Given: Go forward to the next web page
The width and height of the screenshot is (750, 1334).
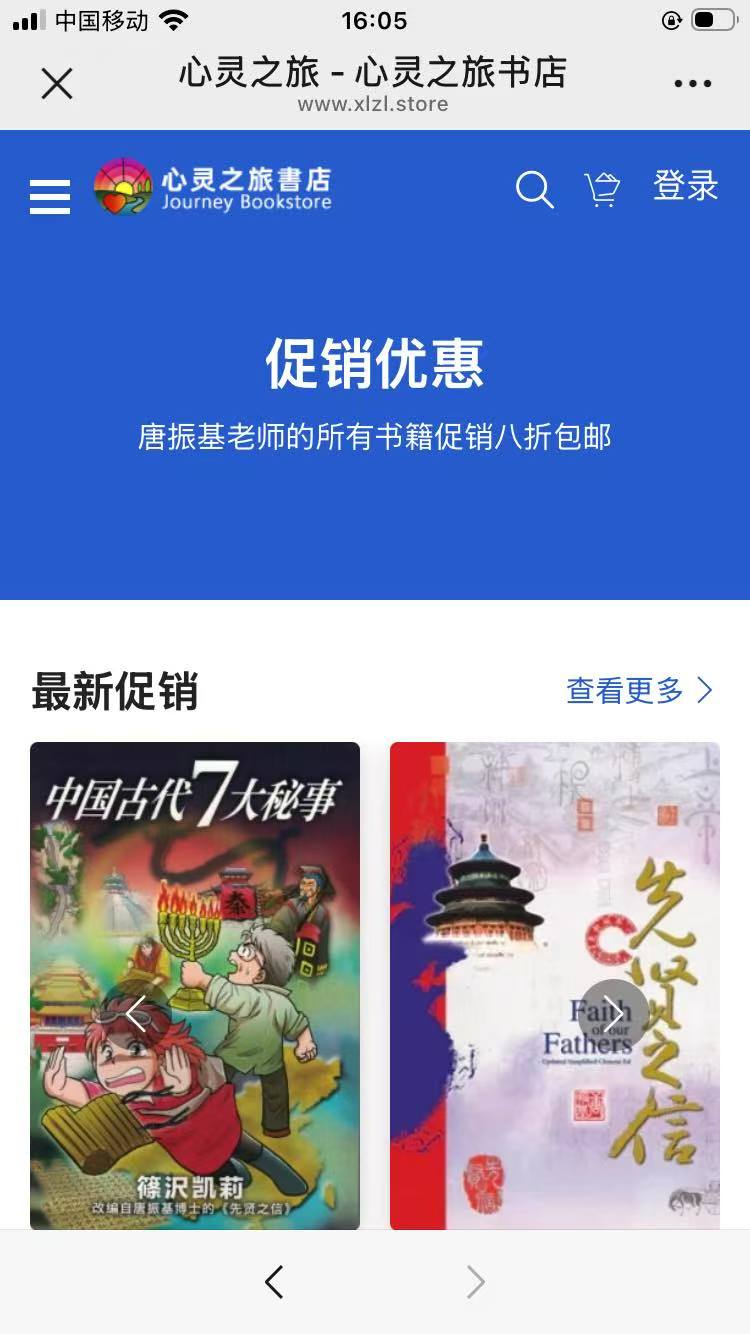Looking at the screenshot, I should click(476, 1282).
